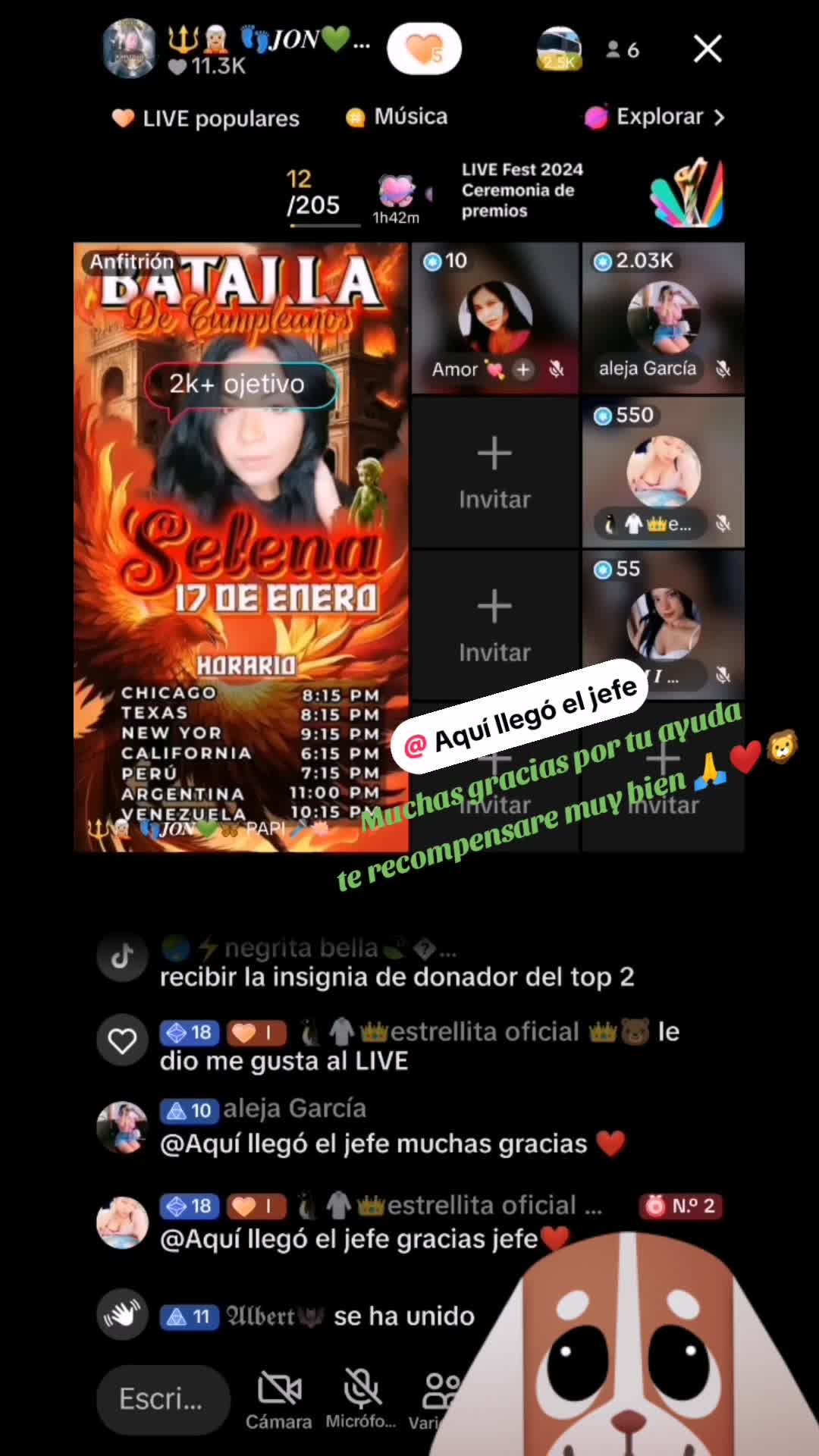Viewport: 819px width, 1456px height.
Task: Toggle the Cámara button
Action: click(x=278, y=1399)
